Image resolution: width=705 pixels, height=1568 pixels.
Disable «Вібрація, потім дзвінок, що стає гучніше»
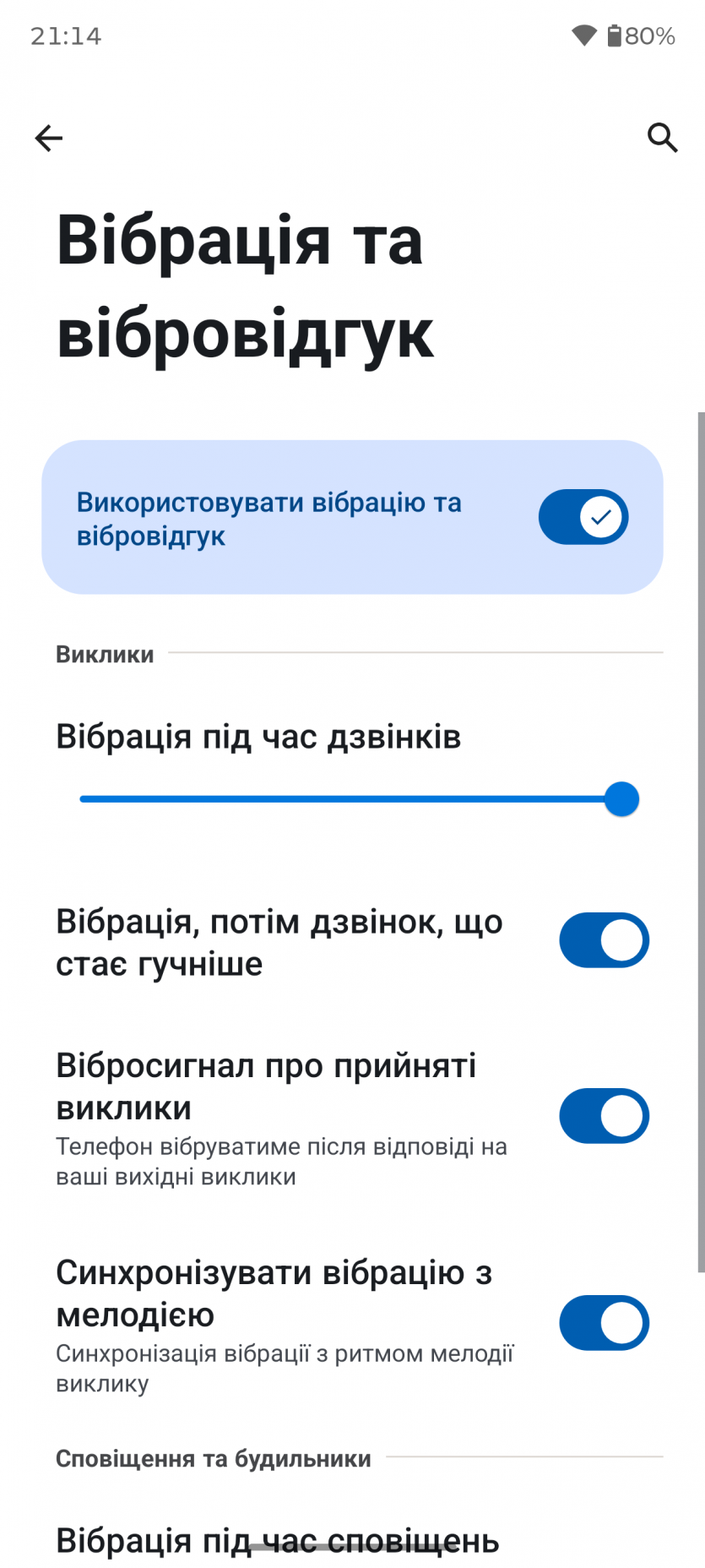[604, 940]
